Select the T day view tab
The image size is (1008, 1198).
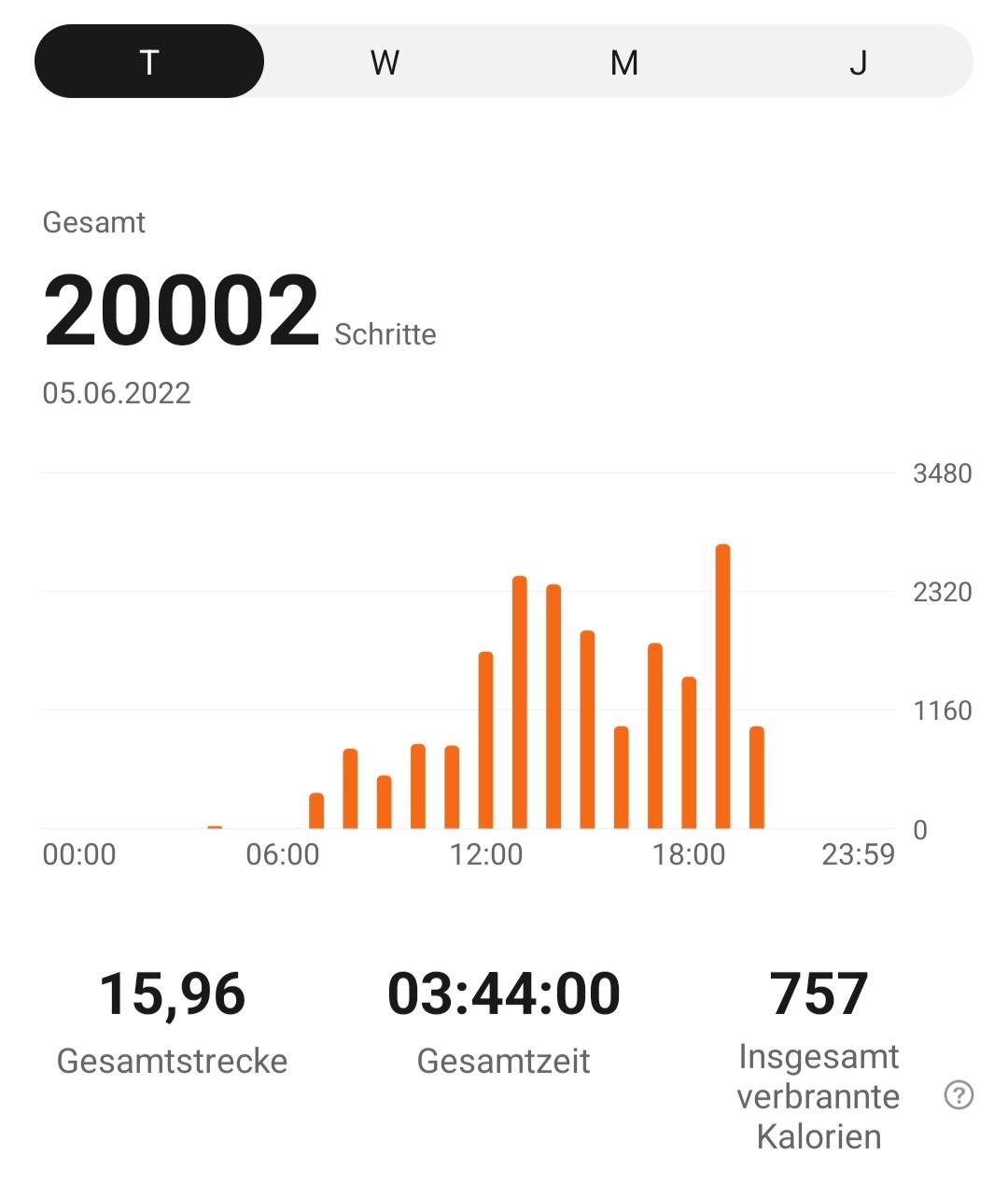tap(149, 62)
